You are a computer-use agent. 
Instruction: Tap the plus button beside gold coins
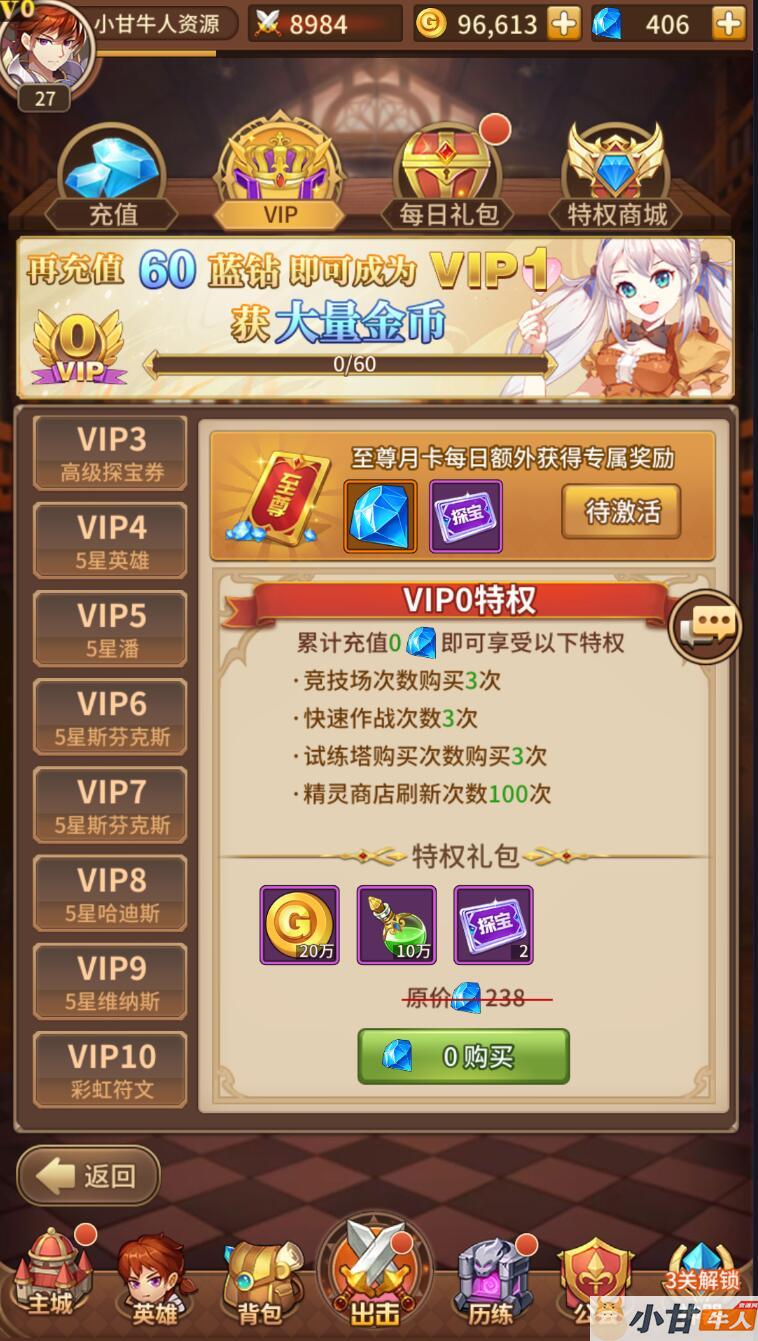[x=563, y=24]
